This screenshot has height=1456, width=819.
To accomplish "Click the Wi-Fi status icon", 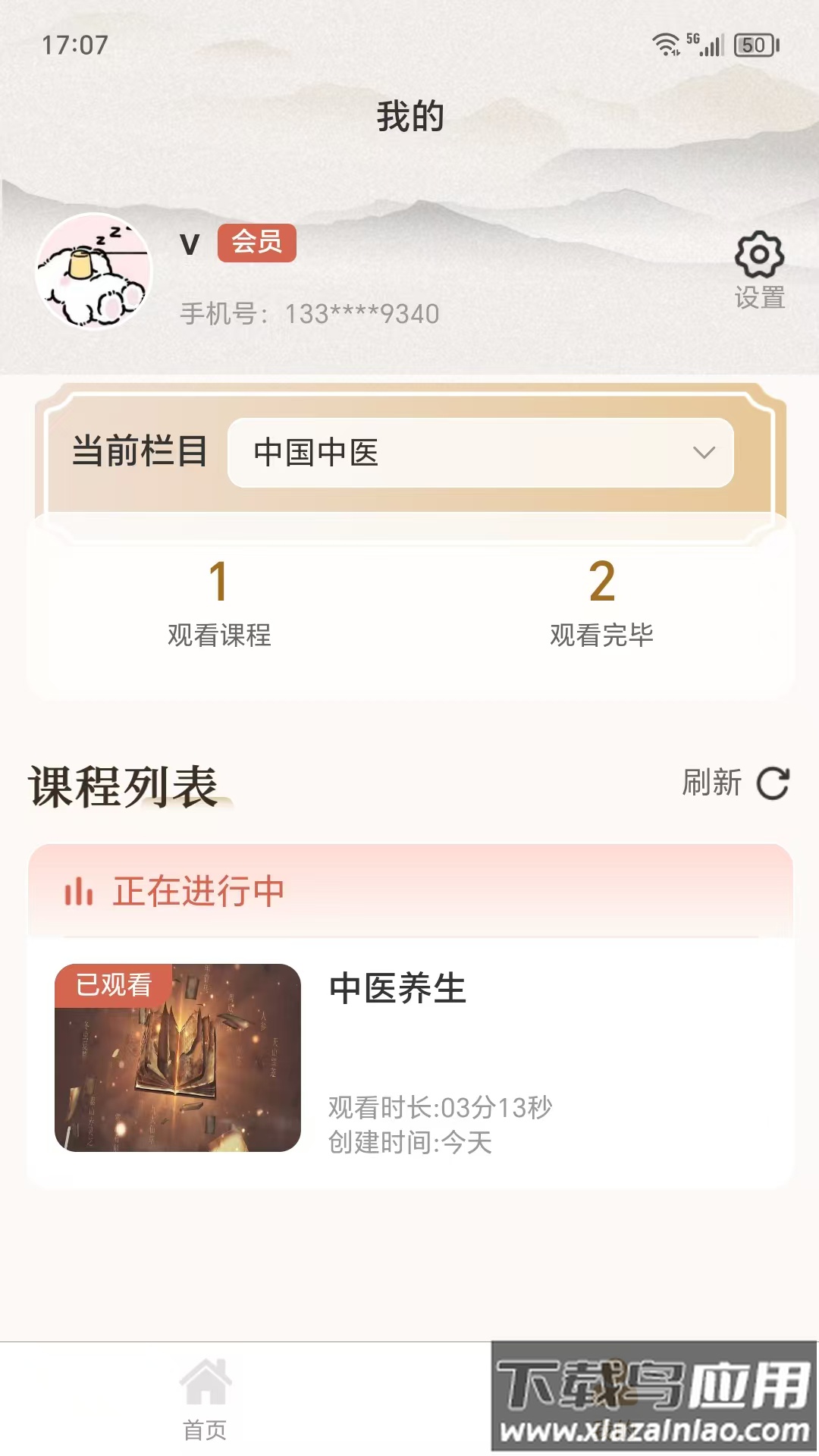I will (x=666, y=43).
